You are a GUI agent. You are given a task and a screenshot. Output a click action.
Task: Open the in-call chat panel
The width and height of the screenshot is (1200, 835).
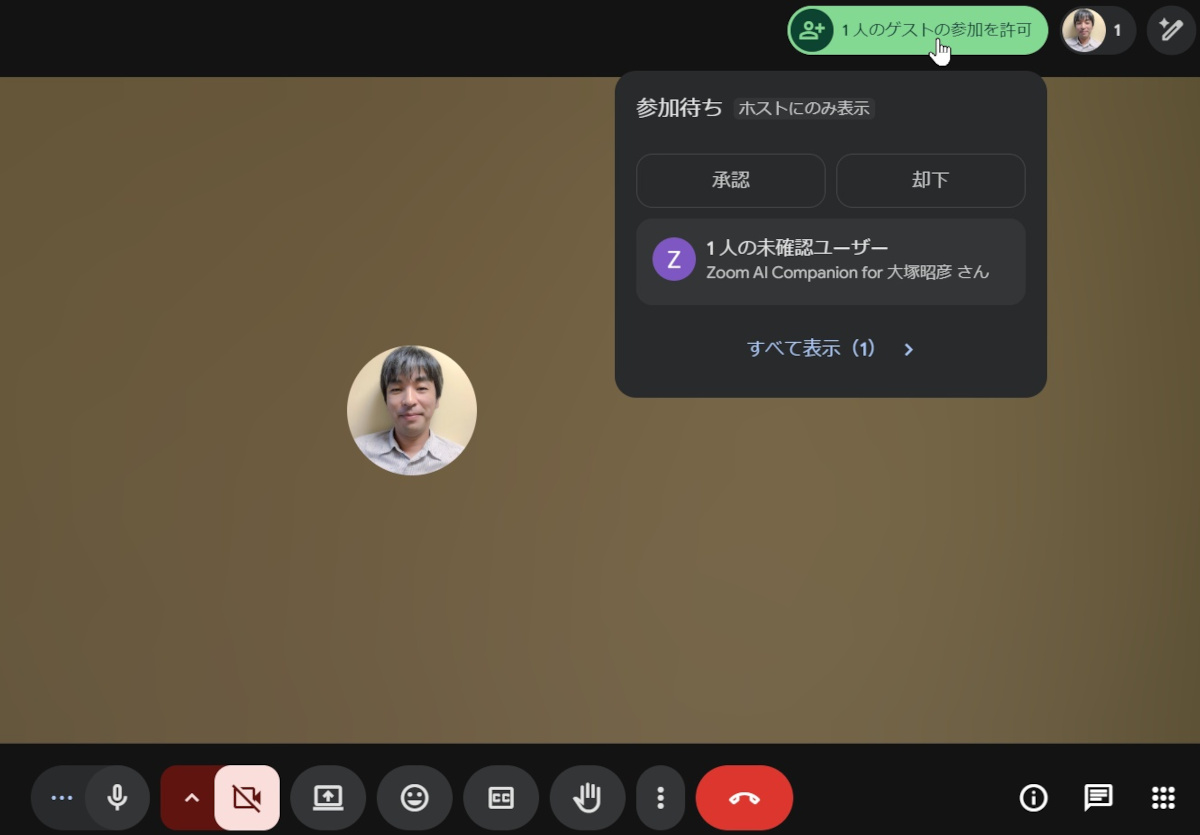pyautogui.click(x=1098, y=797)
